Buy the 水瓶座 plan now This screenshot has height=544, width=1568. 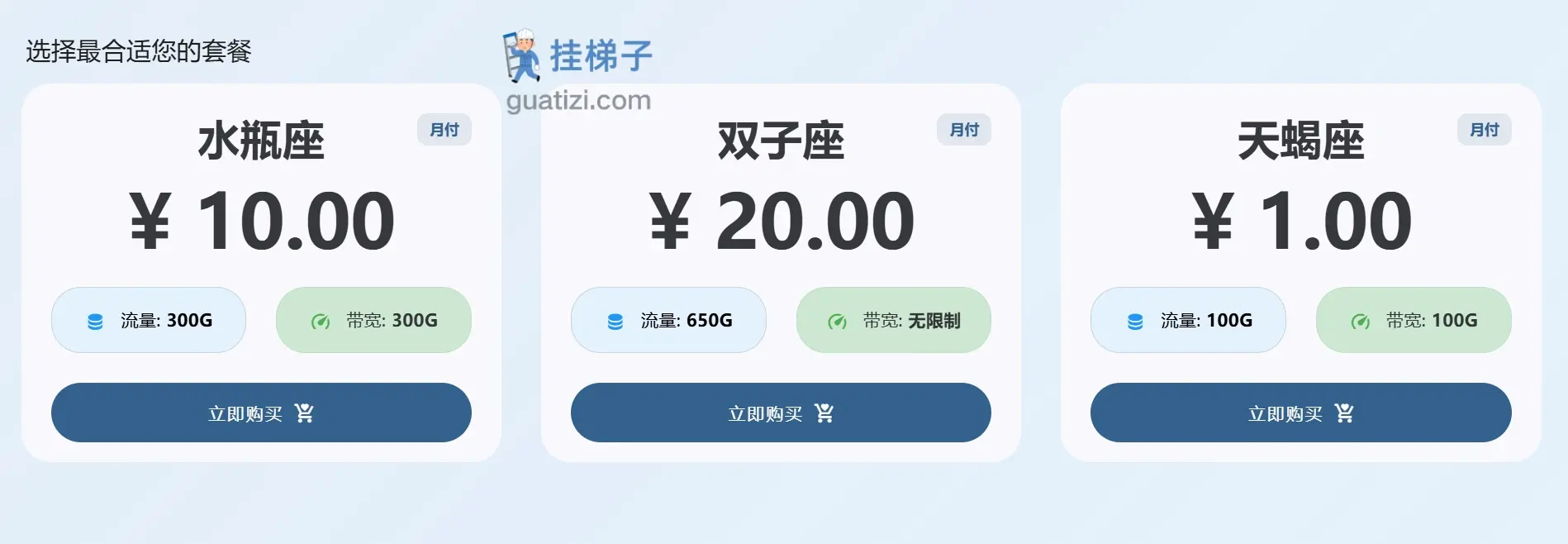(261, 413)
